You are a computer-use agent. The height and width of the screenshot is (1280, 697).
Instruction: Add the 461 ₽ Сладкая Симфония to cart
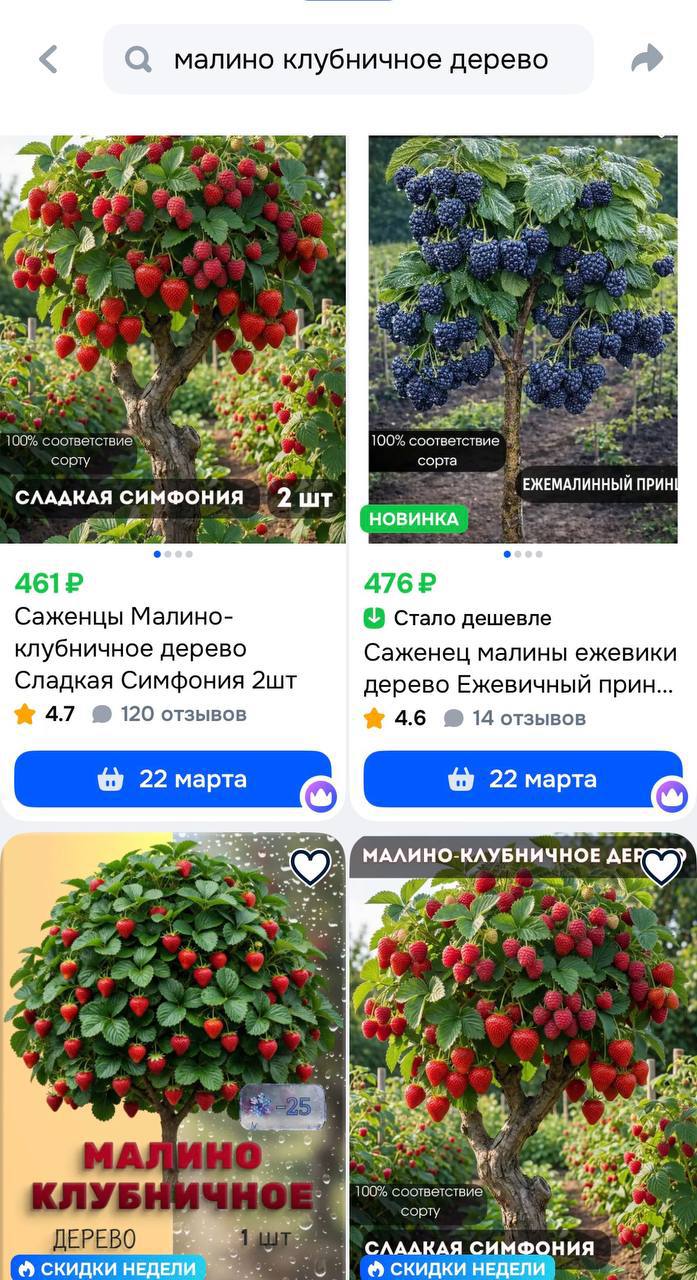coord(172,779)
